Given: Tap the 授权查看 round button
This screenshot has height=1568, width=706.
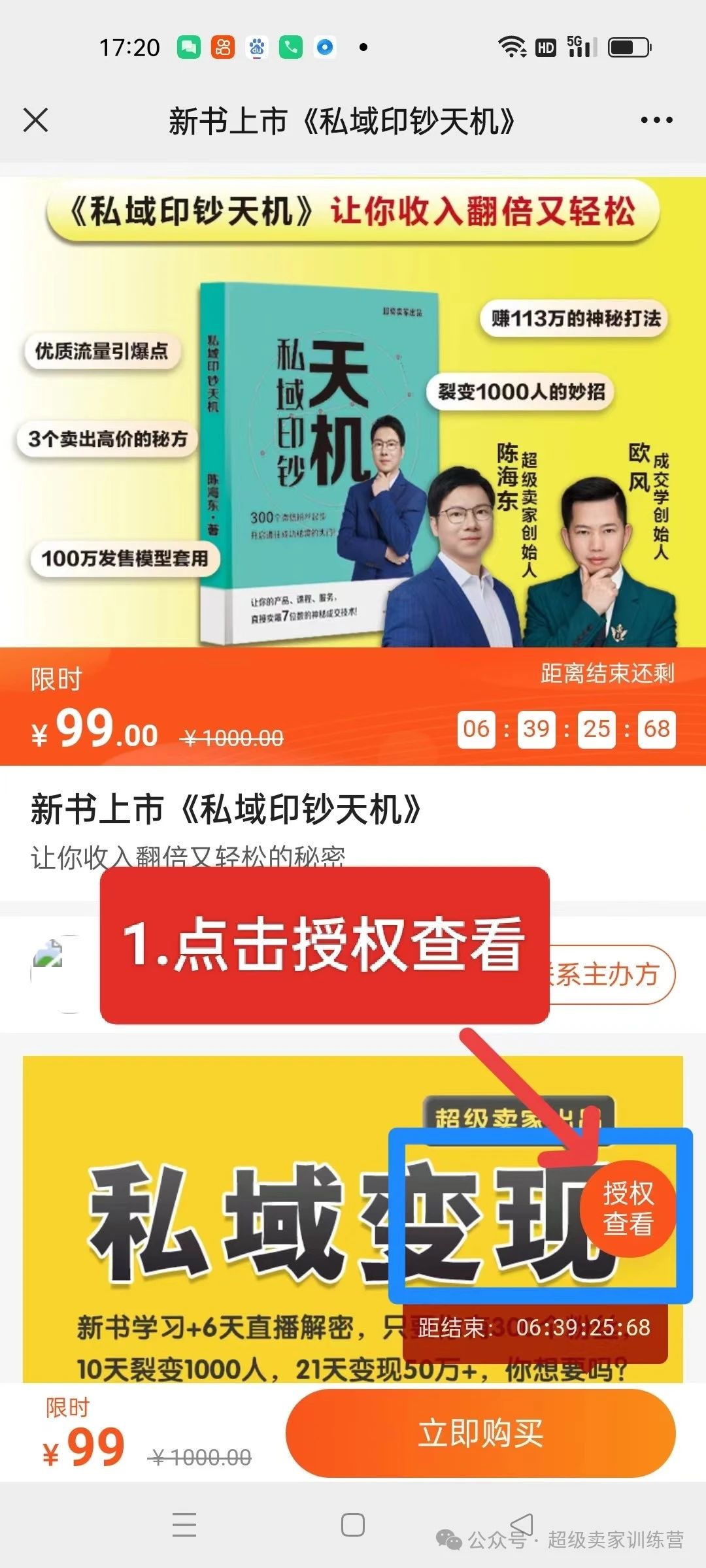Looking at the screenshot, I should click(628, 1209).
